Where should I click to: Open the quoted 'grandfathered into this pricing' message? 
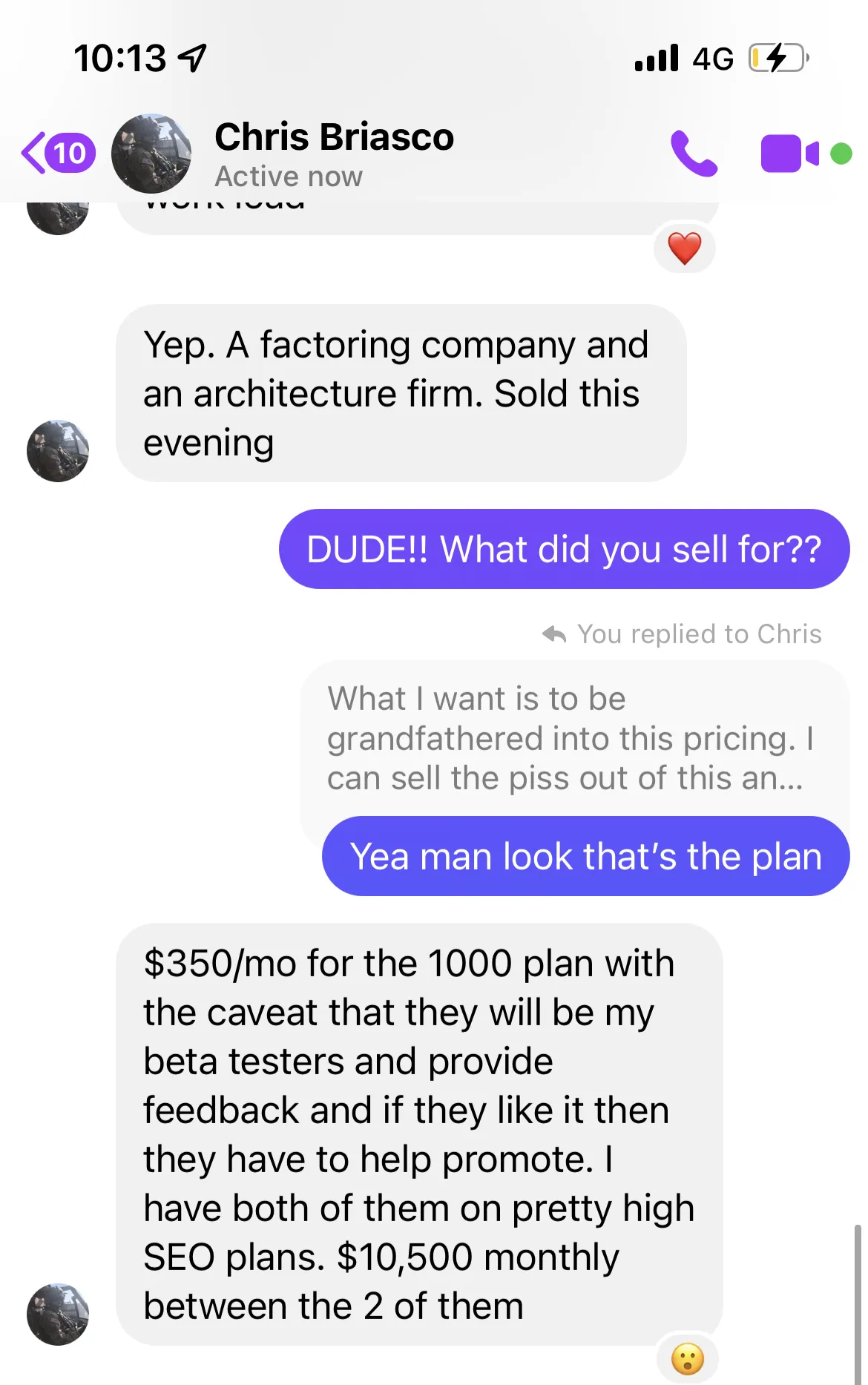tap(571, 738)
